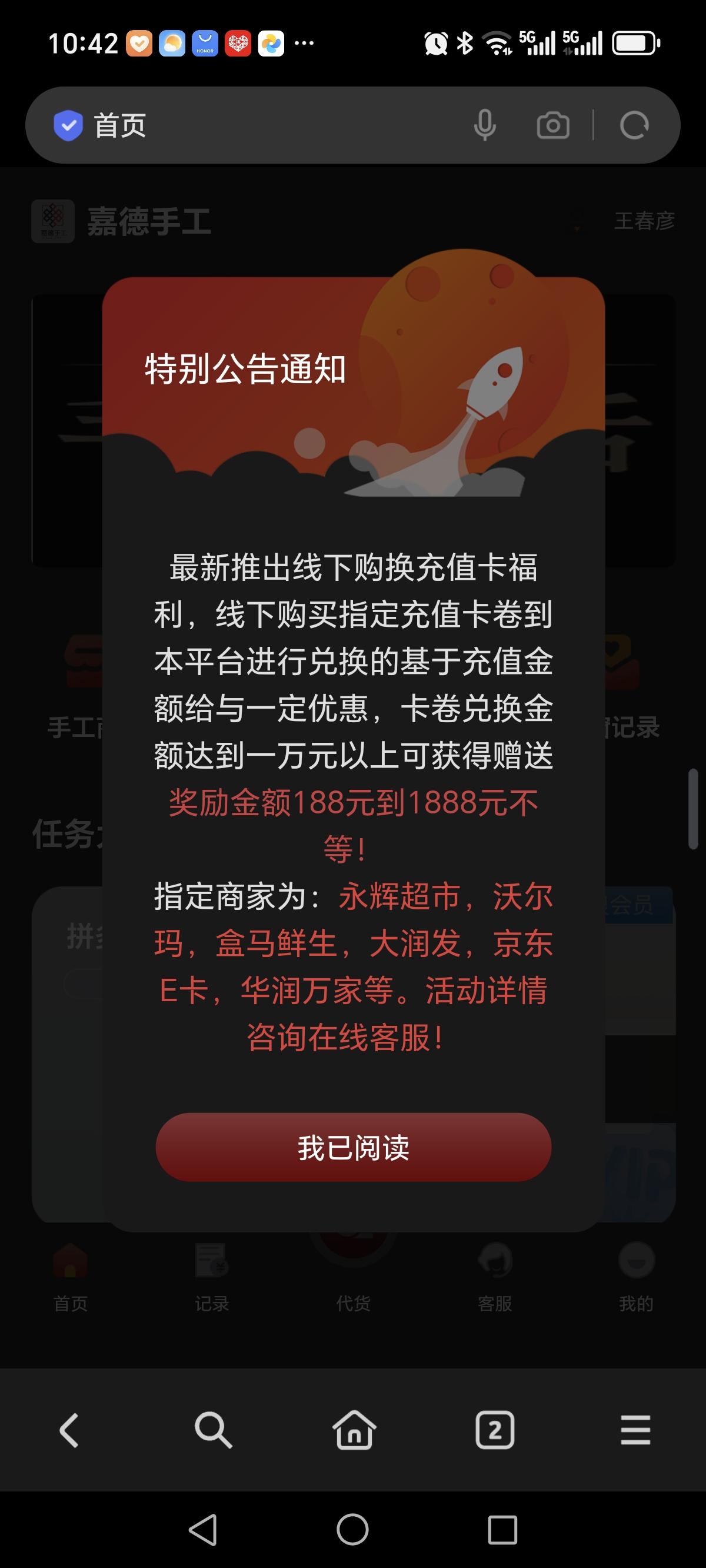Go to the browser home page
Viewport: 706px width, 1568px height.
[x=354, y=1430]
